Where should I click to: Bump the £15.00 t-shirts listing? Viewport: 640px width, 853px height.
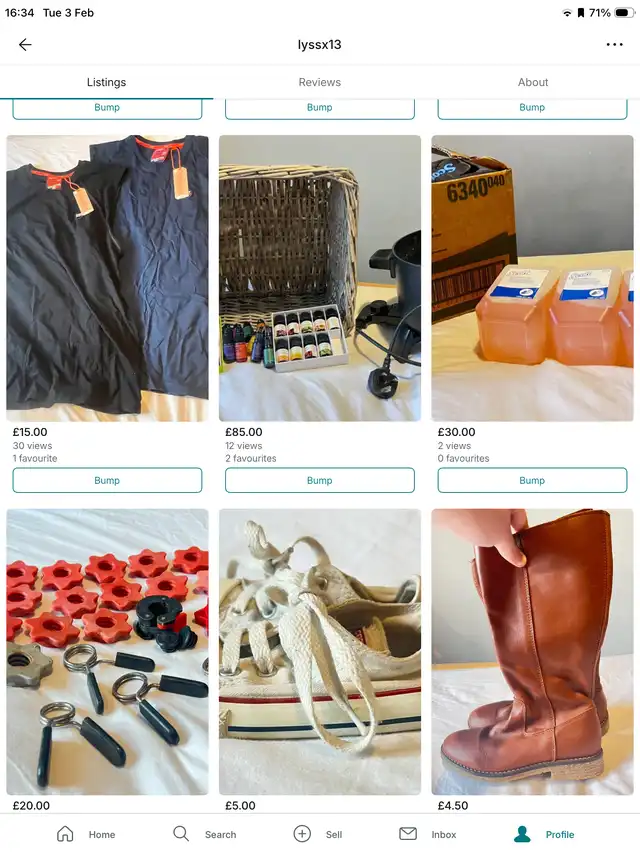click(x=107, y=481)
